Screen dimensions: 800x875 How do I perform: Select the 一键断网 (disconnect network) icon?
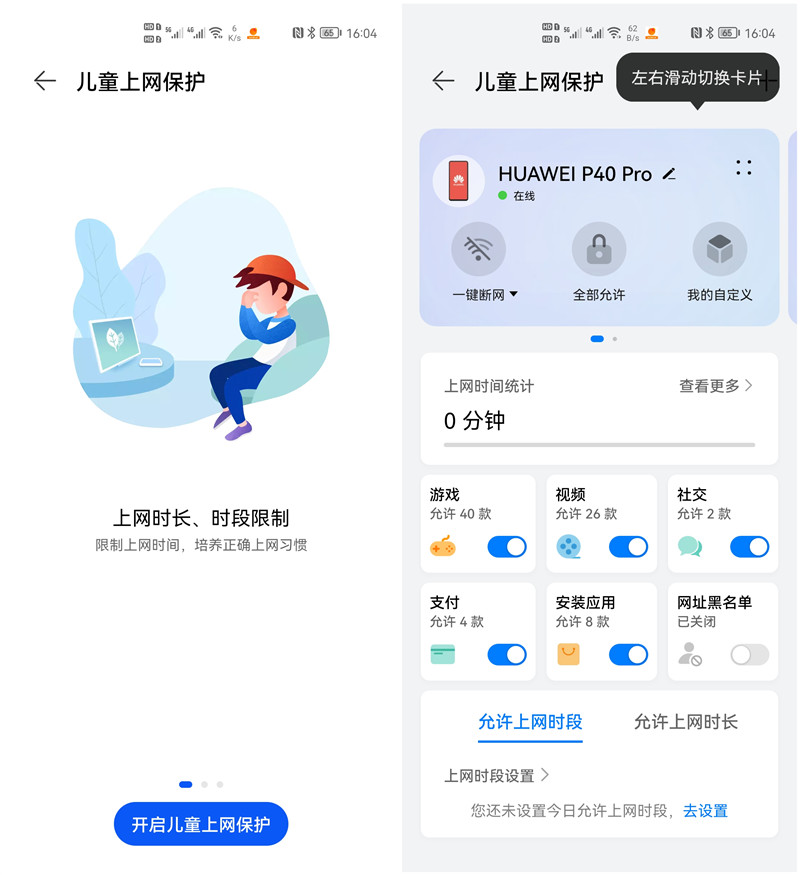coord(478,250)
